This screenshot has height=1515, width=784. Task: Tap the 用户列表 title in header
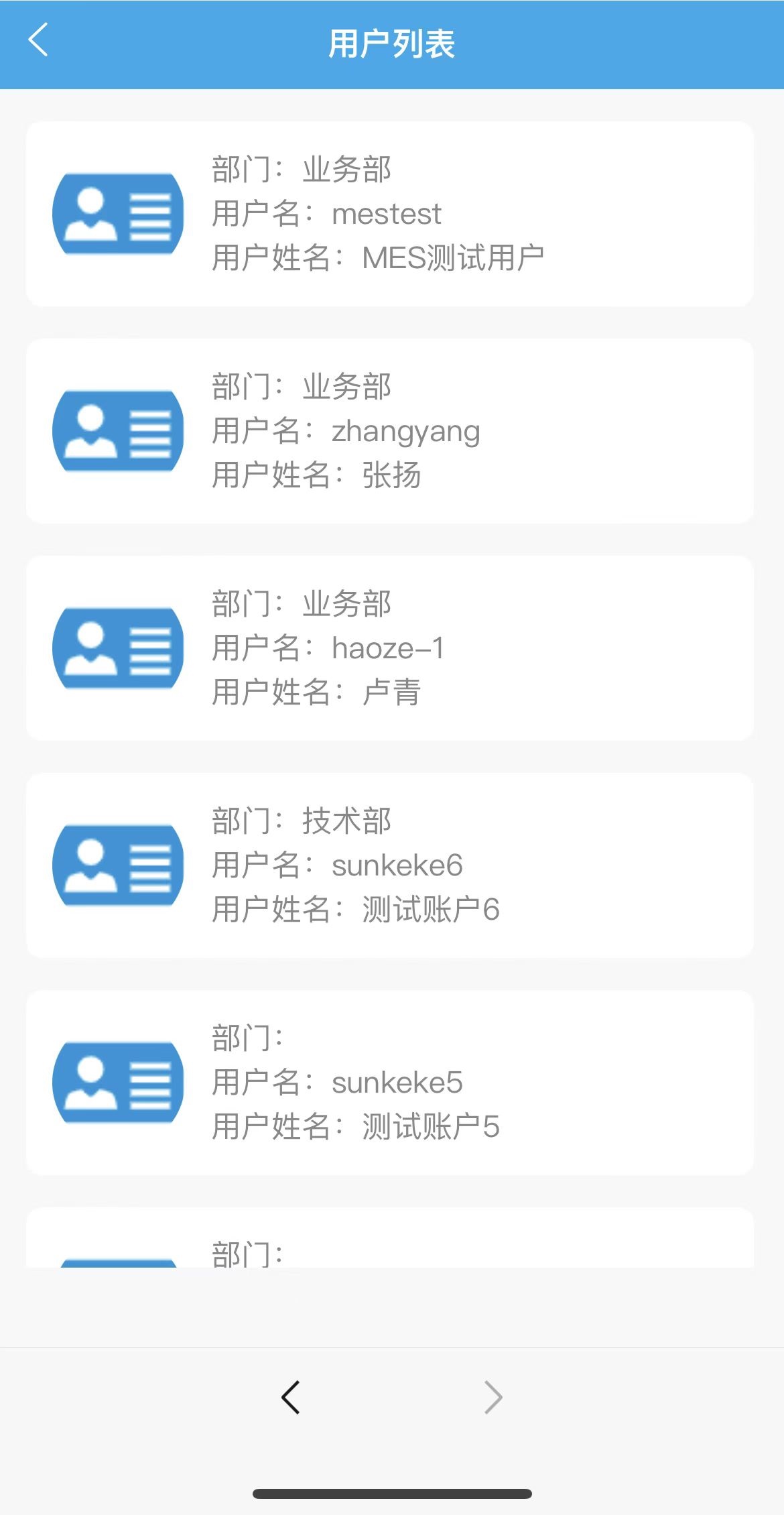[392, 42]
